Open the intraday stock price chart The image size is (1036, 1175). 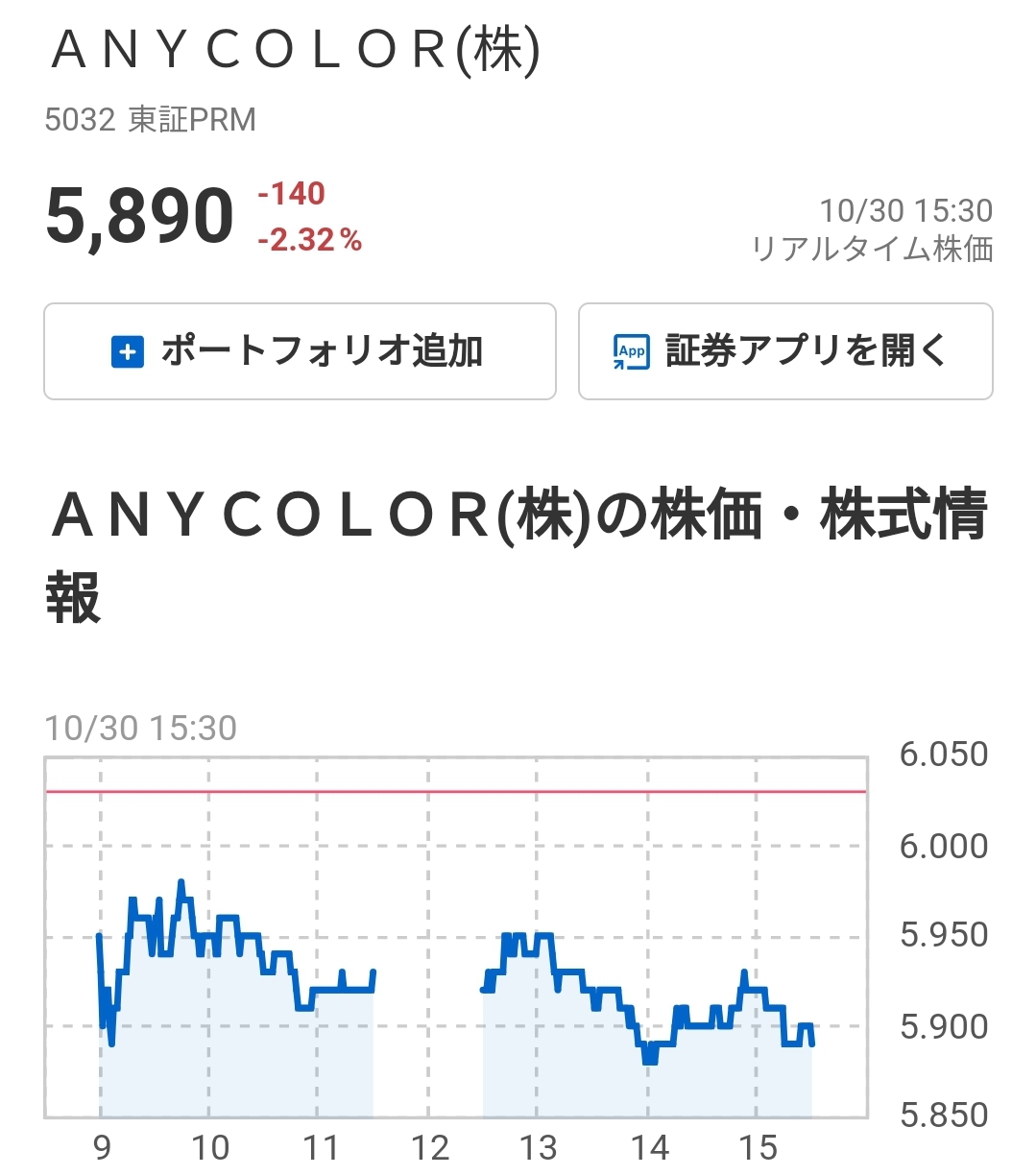456,938
